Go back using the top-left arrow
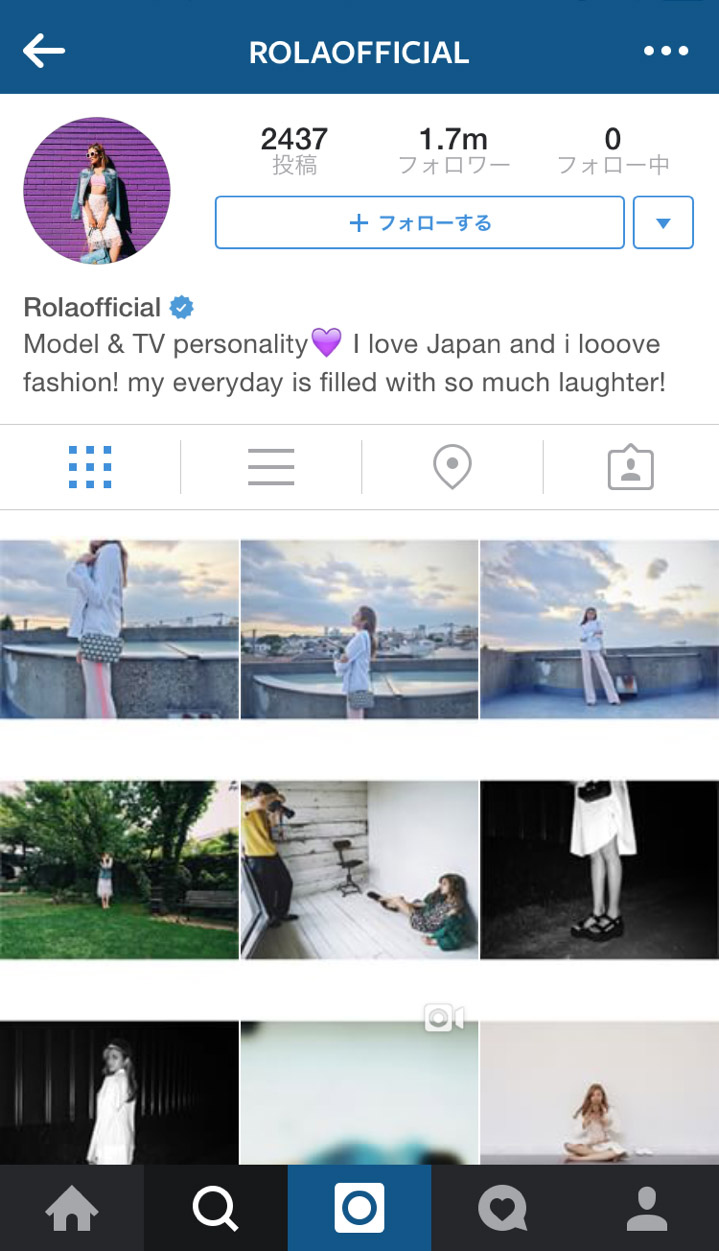 (x=44, y=50)
